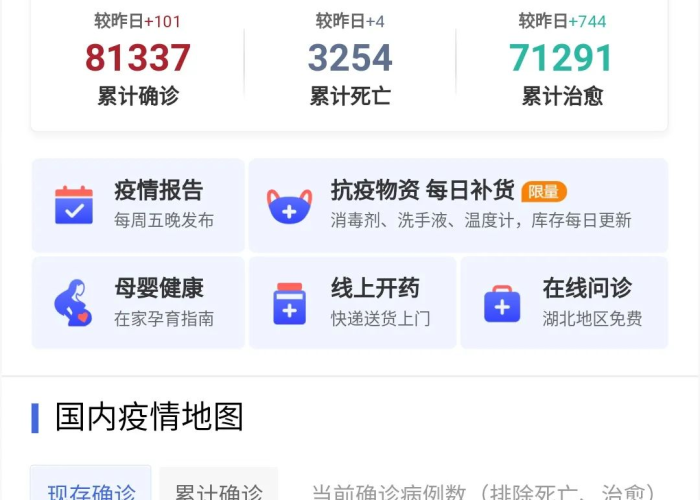Switch to the 累计确诊 map tab

(218, 486)
